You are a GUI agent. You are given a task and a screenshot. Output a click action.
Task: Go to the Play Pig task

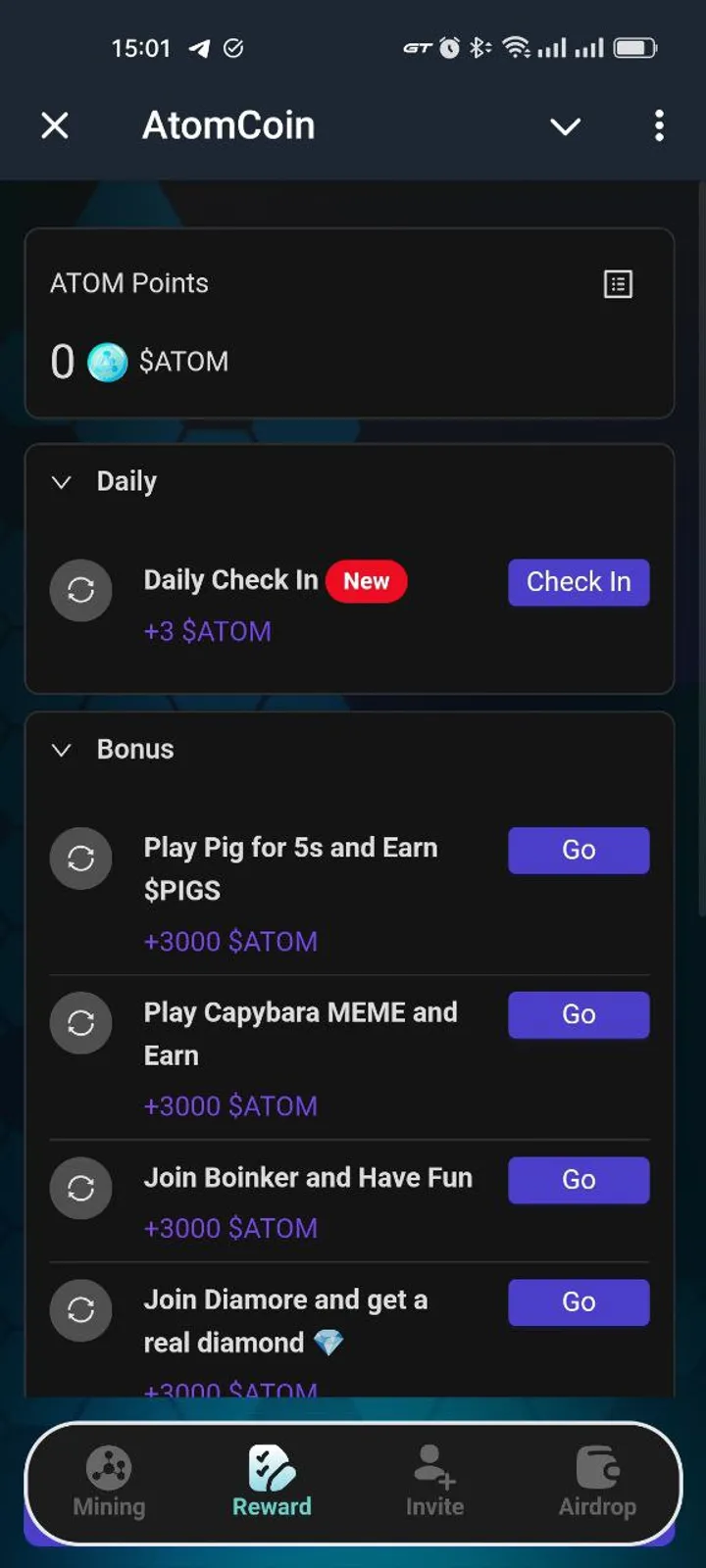[x=579, y=850]
